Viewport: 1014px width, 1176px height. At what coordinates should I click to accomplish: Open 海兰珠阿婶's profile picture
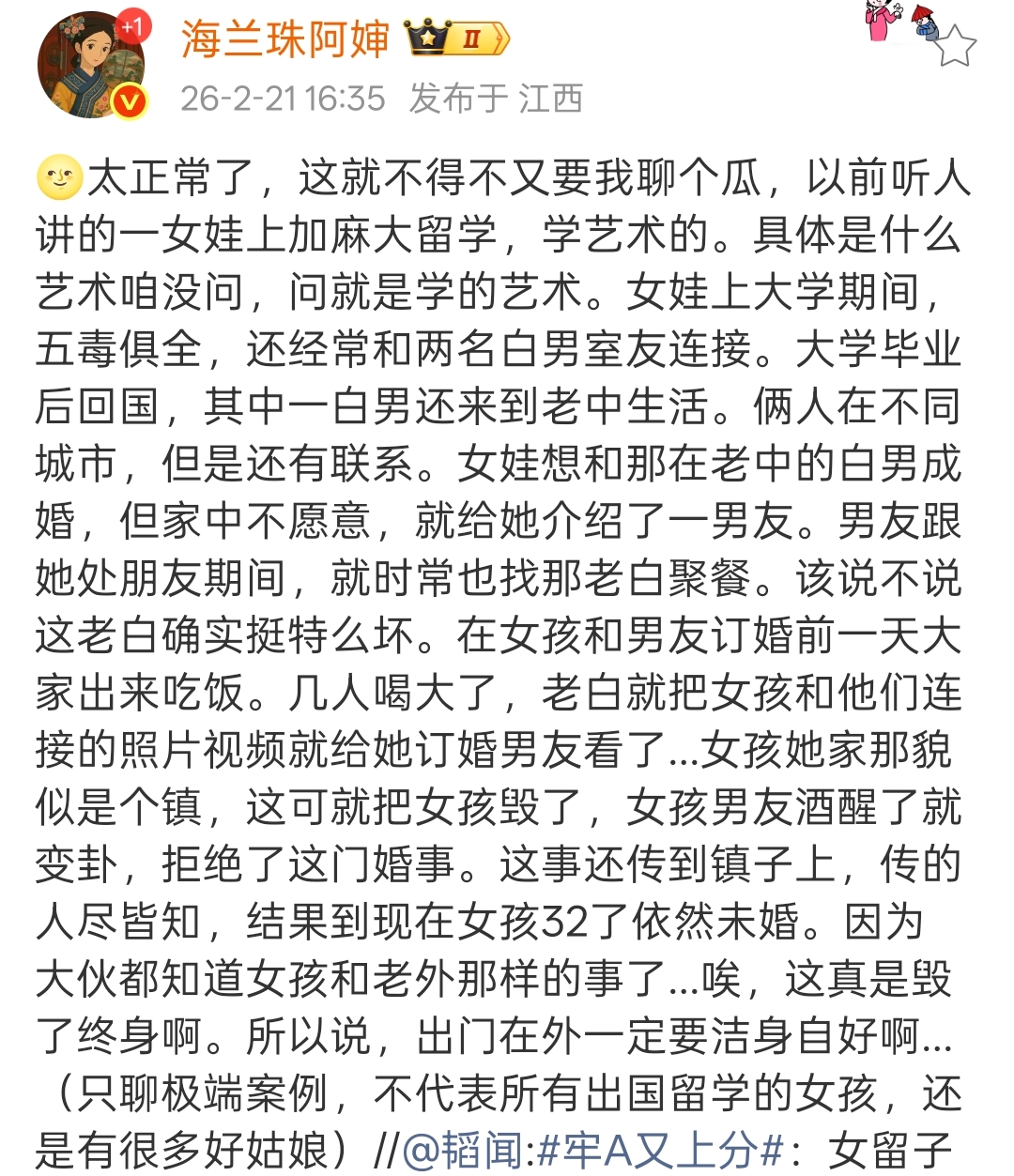coord(90,64)
